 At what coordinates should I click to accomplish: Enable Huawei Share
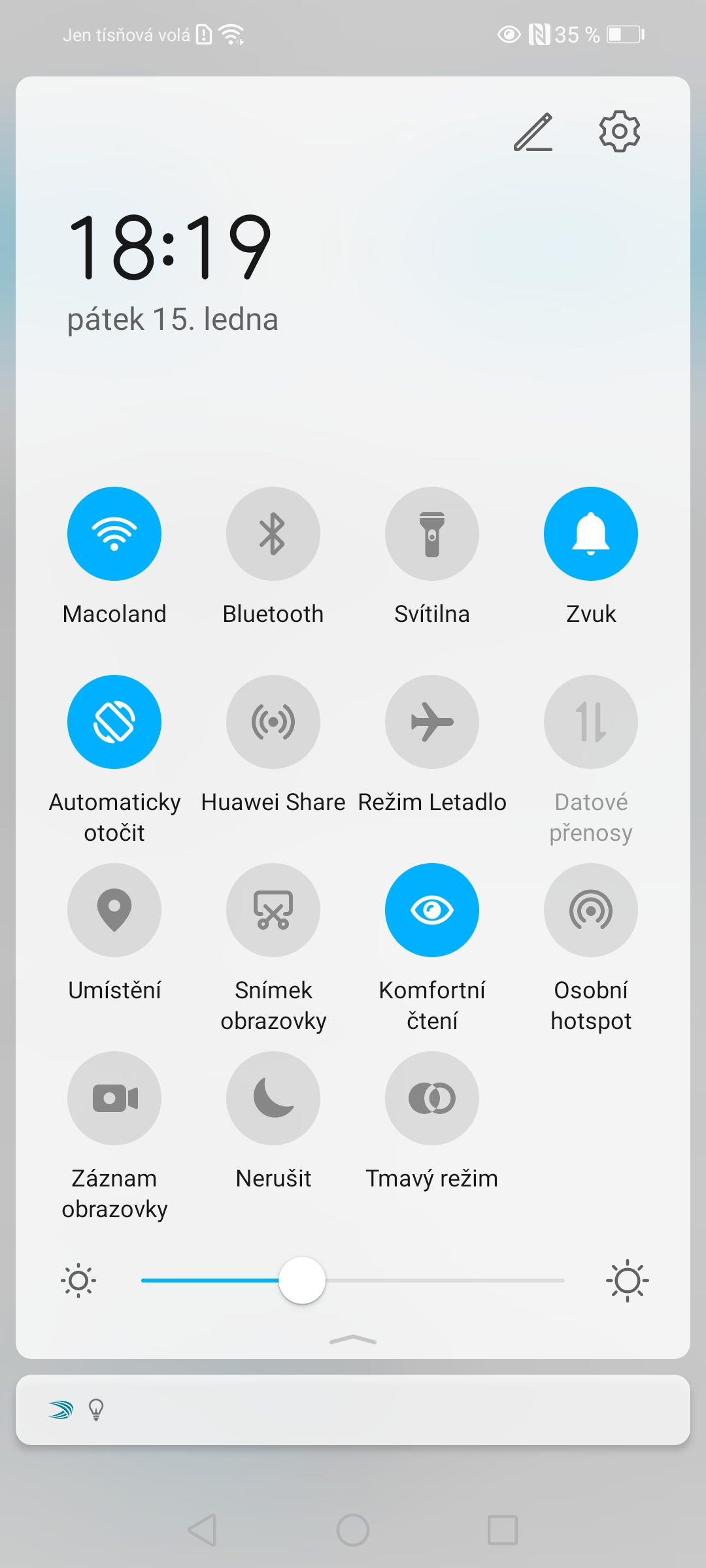273,722
